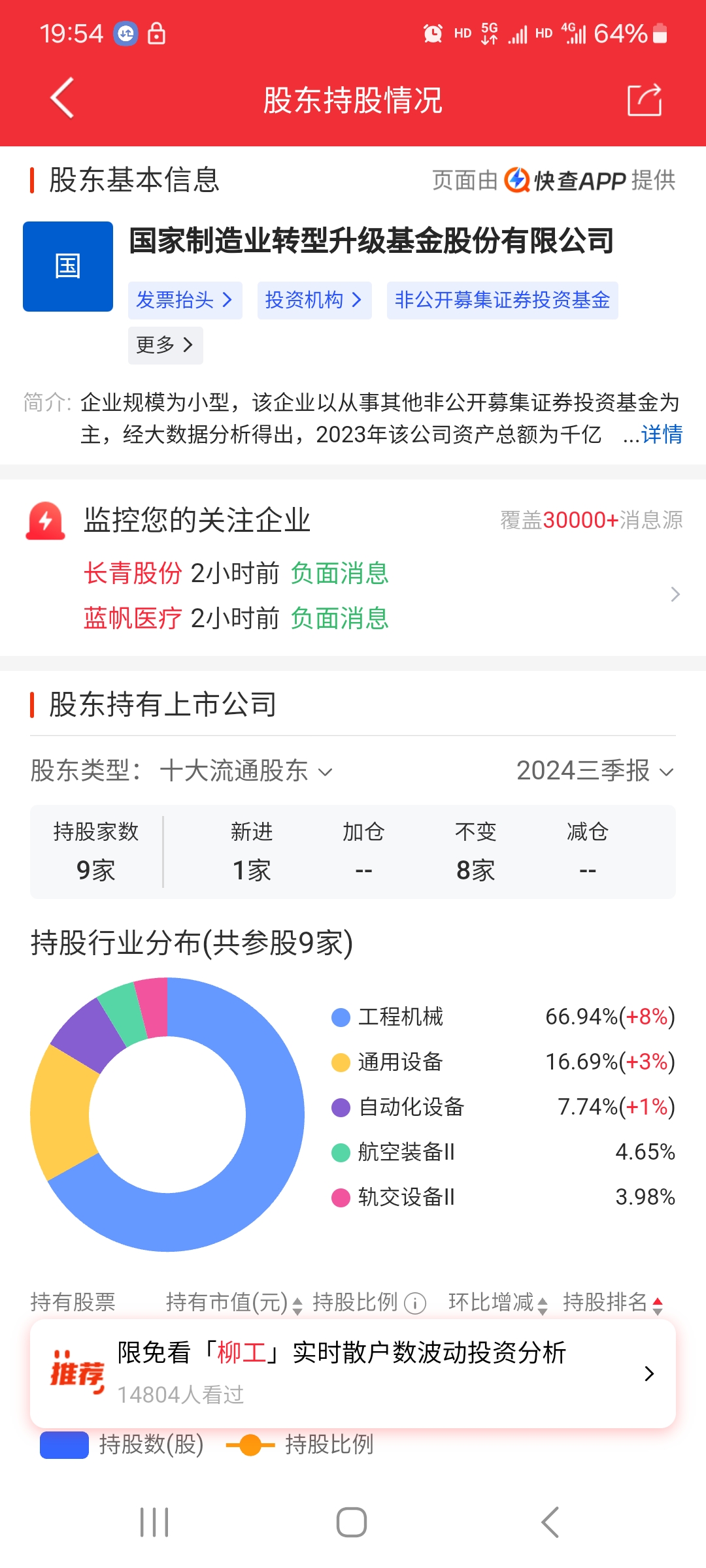Tap the 非公开募集证券投资基金 tag
The image size is (706, 1568).
coord(502,301)
